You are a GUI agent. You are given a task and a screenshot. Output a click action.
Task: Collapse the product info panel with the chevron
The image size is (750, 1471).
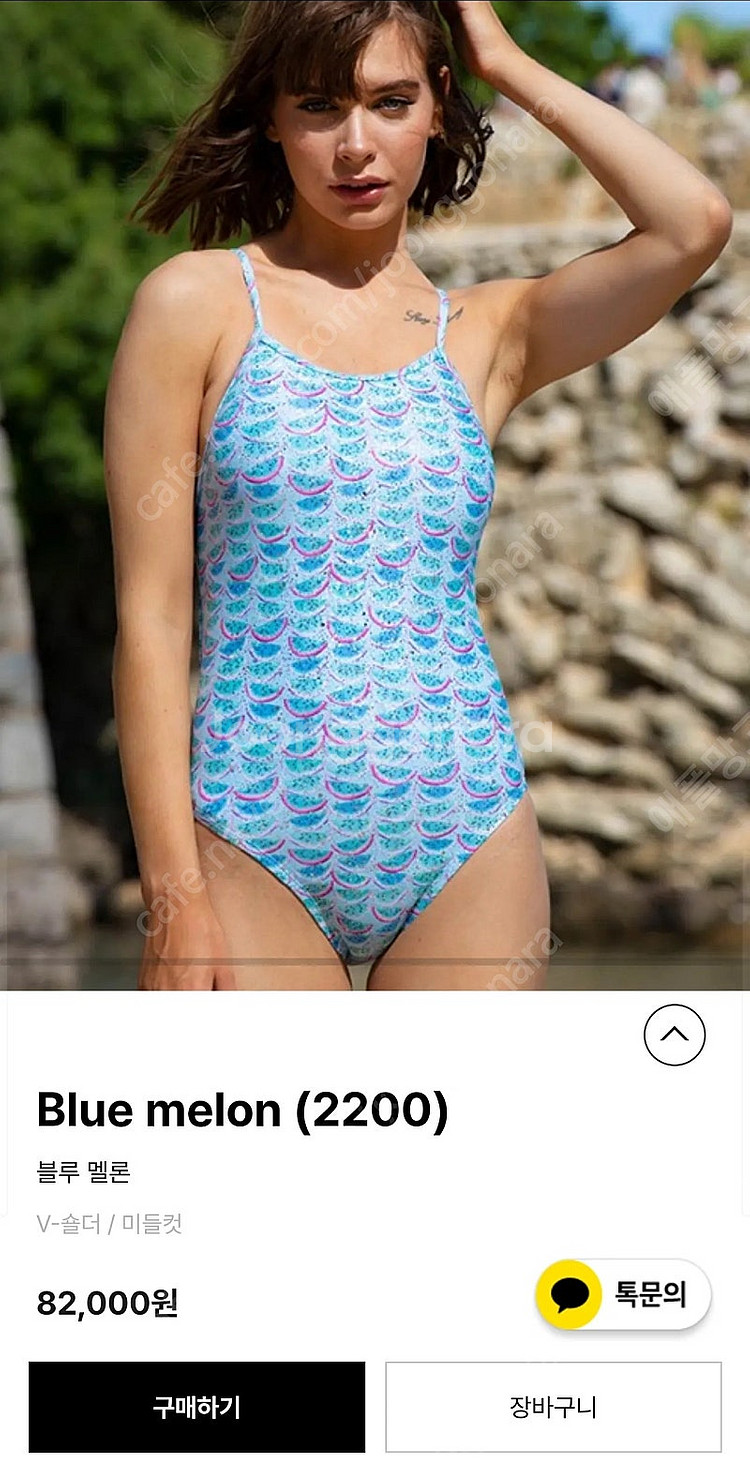click(x=675, y=1035)
